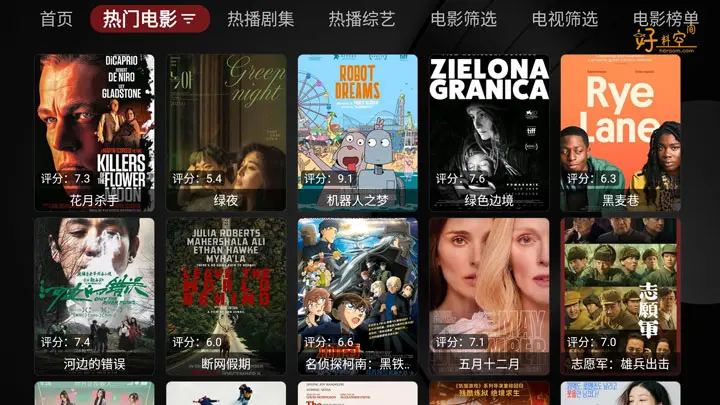Open the movie 花月杀手
The image size is (720, 405).
[95, 131]
